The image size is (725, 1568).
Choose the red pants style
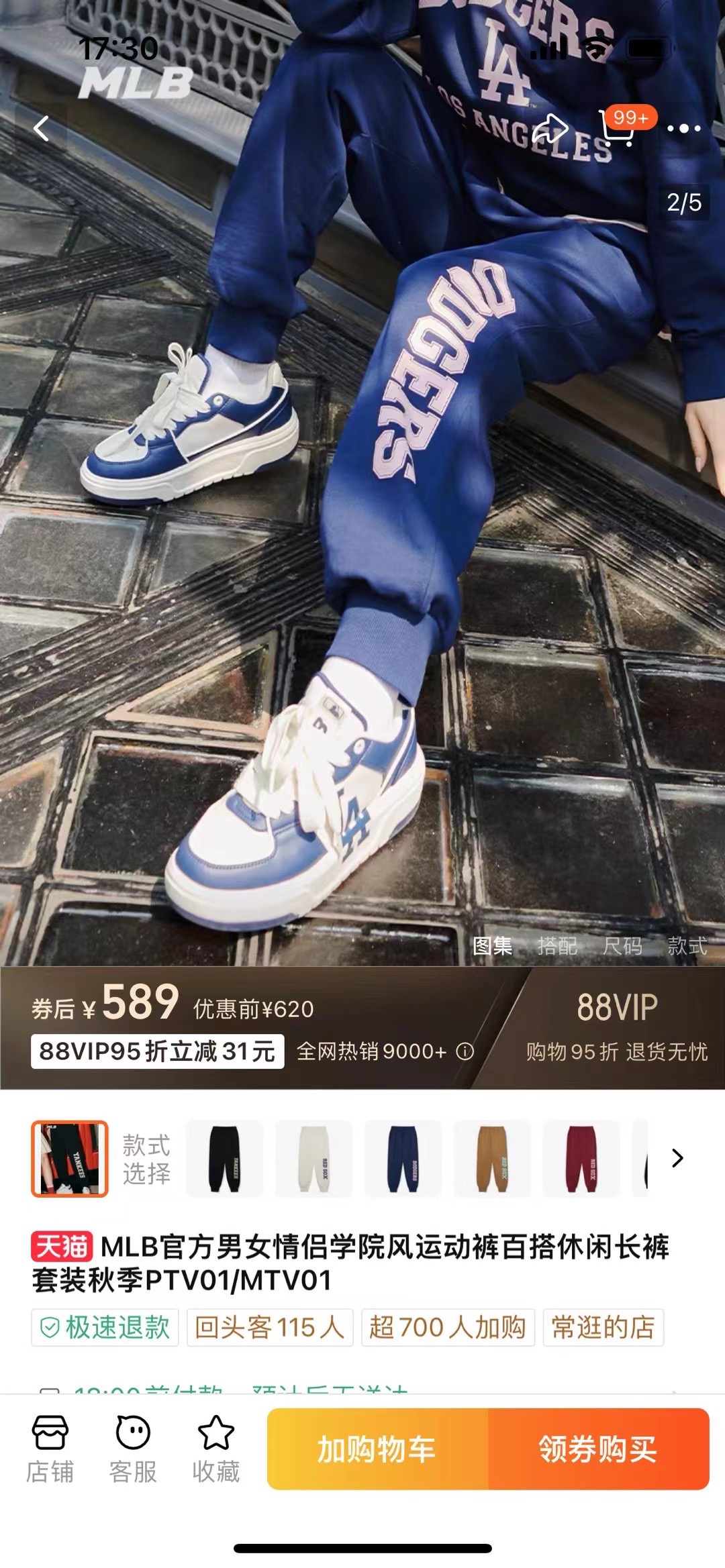581,1158
